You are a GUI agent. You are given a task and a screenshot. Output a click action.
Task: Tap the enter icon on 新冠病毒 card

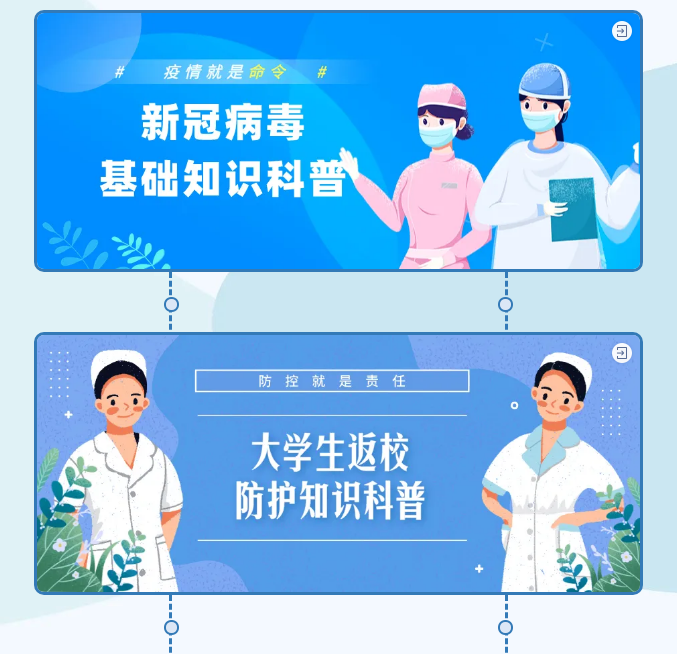621,32
